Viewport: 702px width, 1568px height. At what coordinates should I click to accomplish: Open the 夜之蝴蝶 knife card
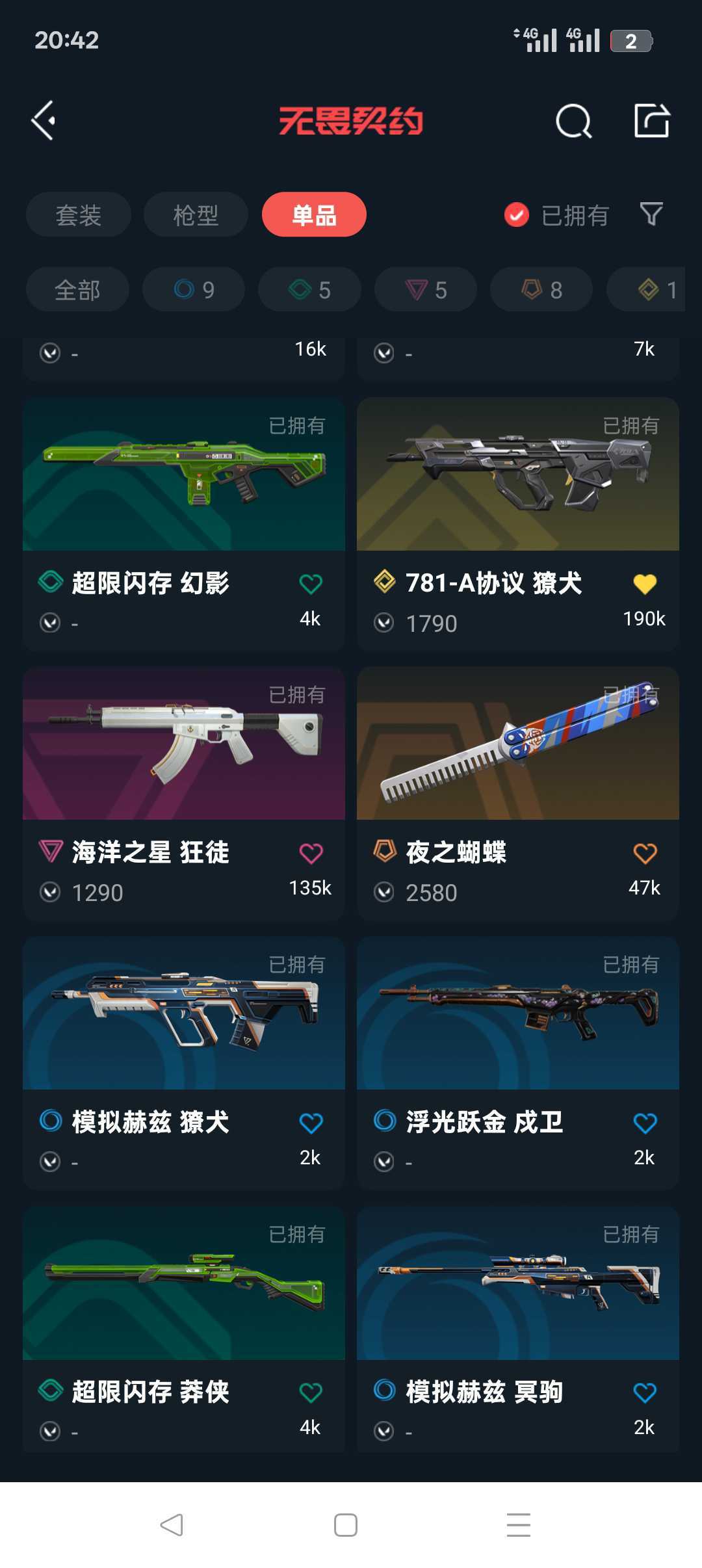pyautogui.click(x=518, y=793)
